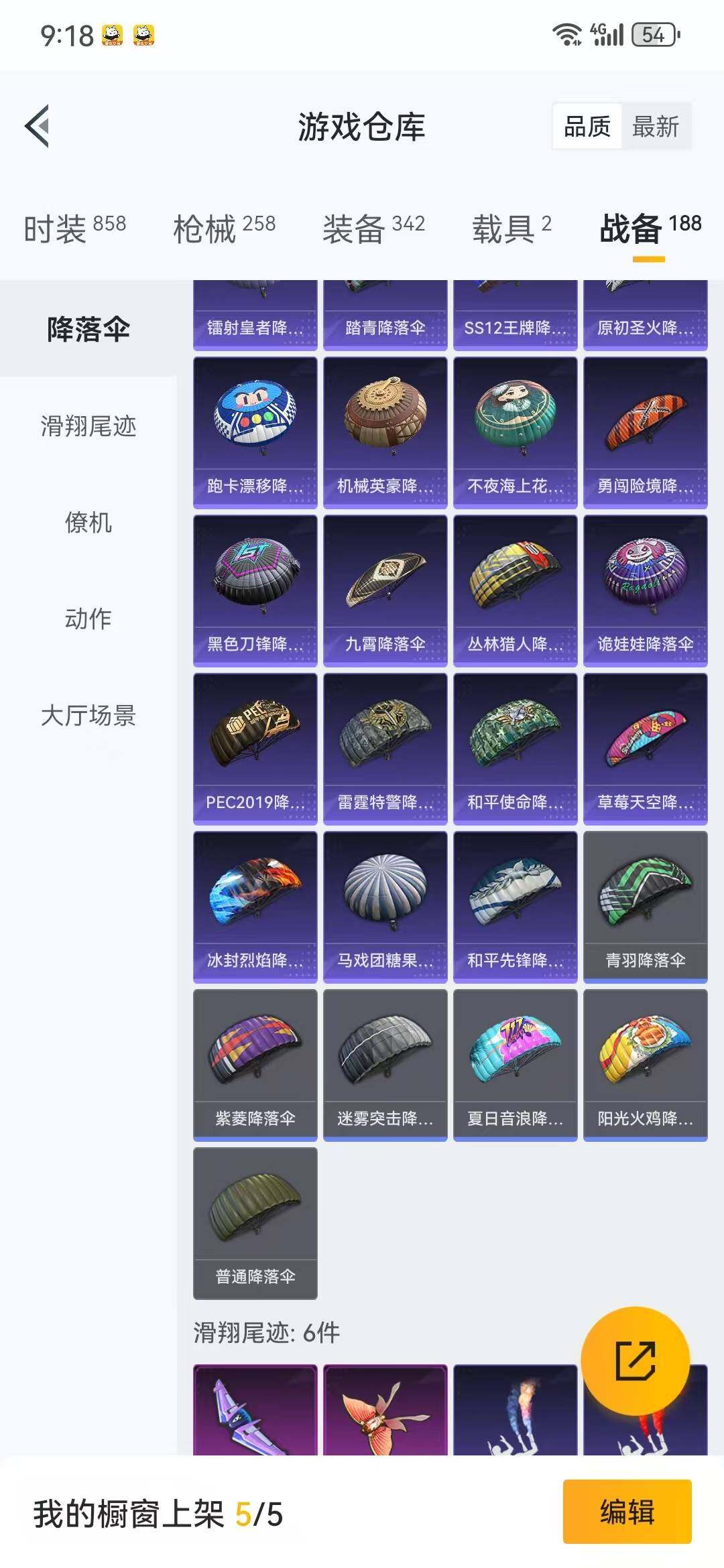
Task: Switch to the 时装 tab
Action: [74, 228]
